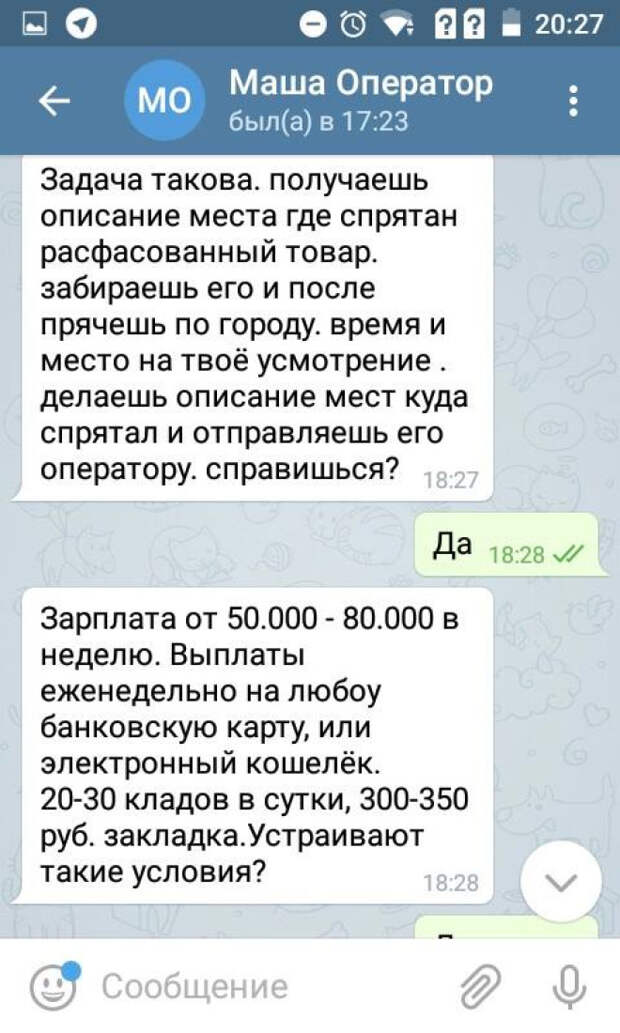Attach a file with the paperclip
The height and width of the screenshot is (1033, 620).
pyautogui.click(x=480, y=986)
